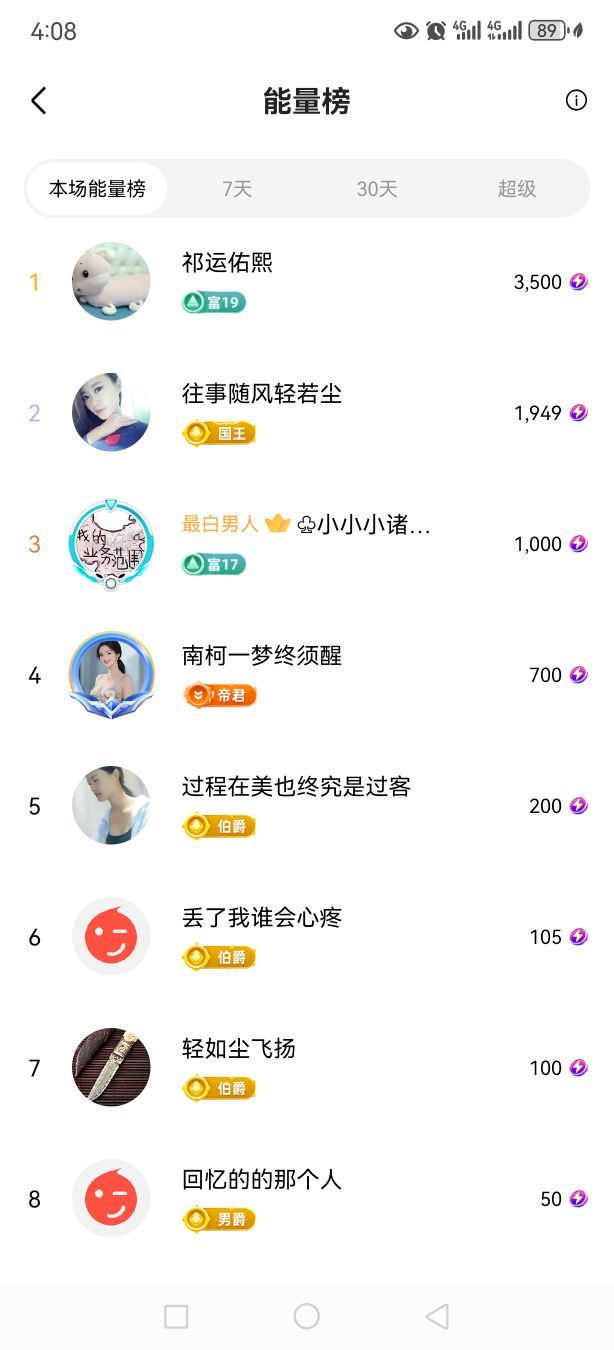The image size is (614, 1350).
Task: Select the 本场能量榜 tab
Action: pyautogui.click(x=97, y=189)
